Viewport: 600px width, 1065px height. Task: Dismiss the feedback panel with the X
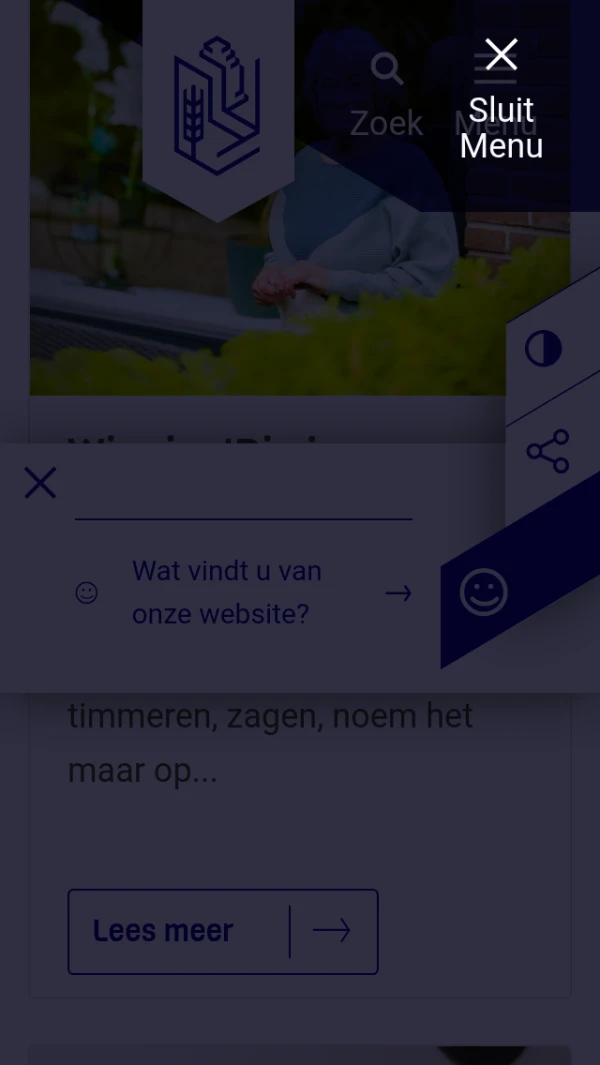[40, 483]
